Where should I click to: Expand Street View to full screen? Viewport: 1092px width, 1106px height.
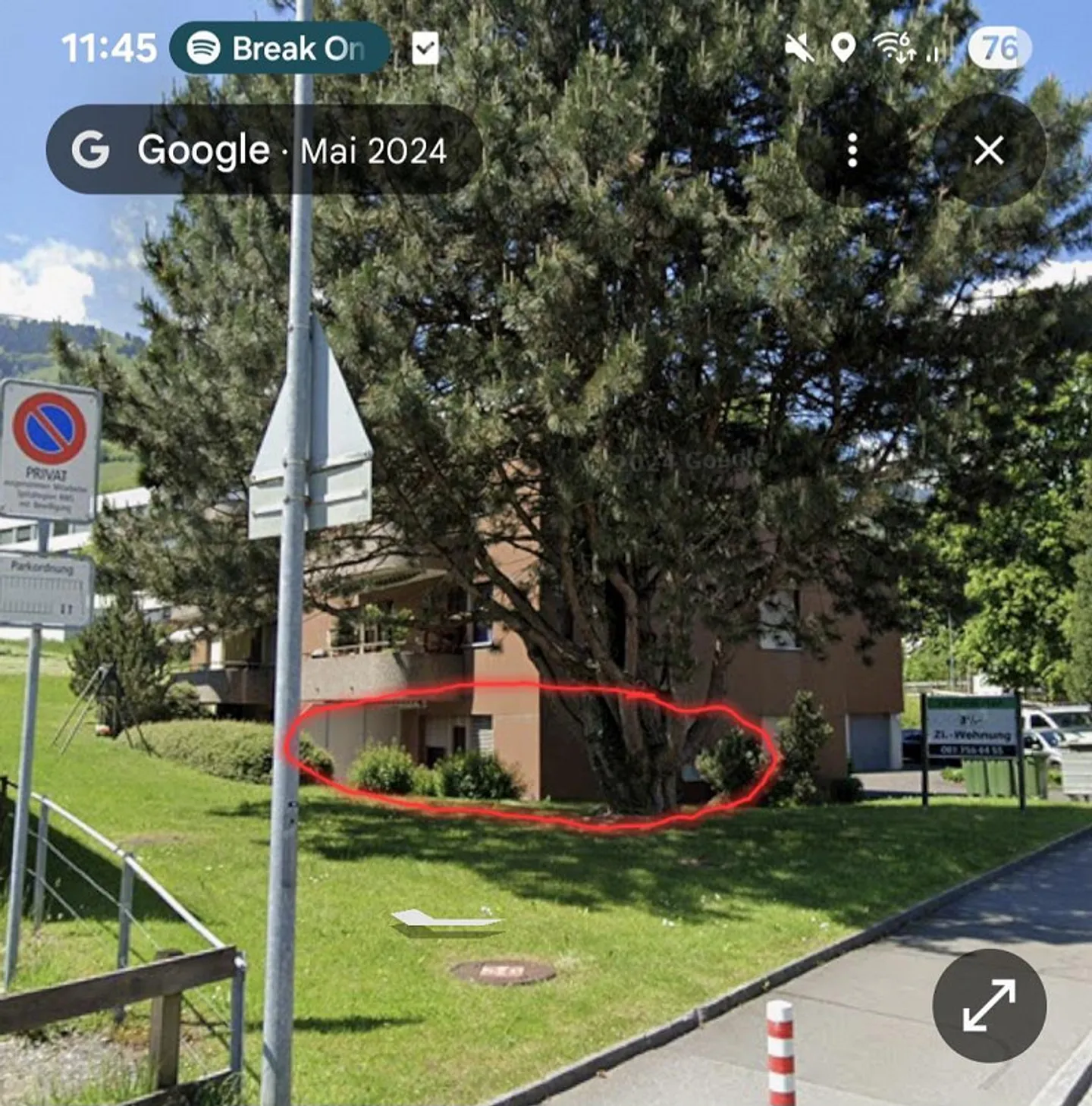(989, 1005)
